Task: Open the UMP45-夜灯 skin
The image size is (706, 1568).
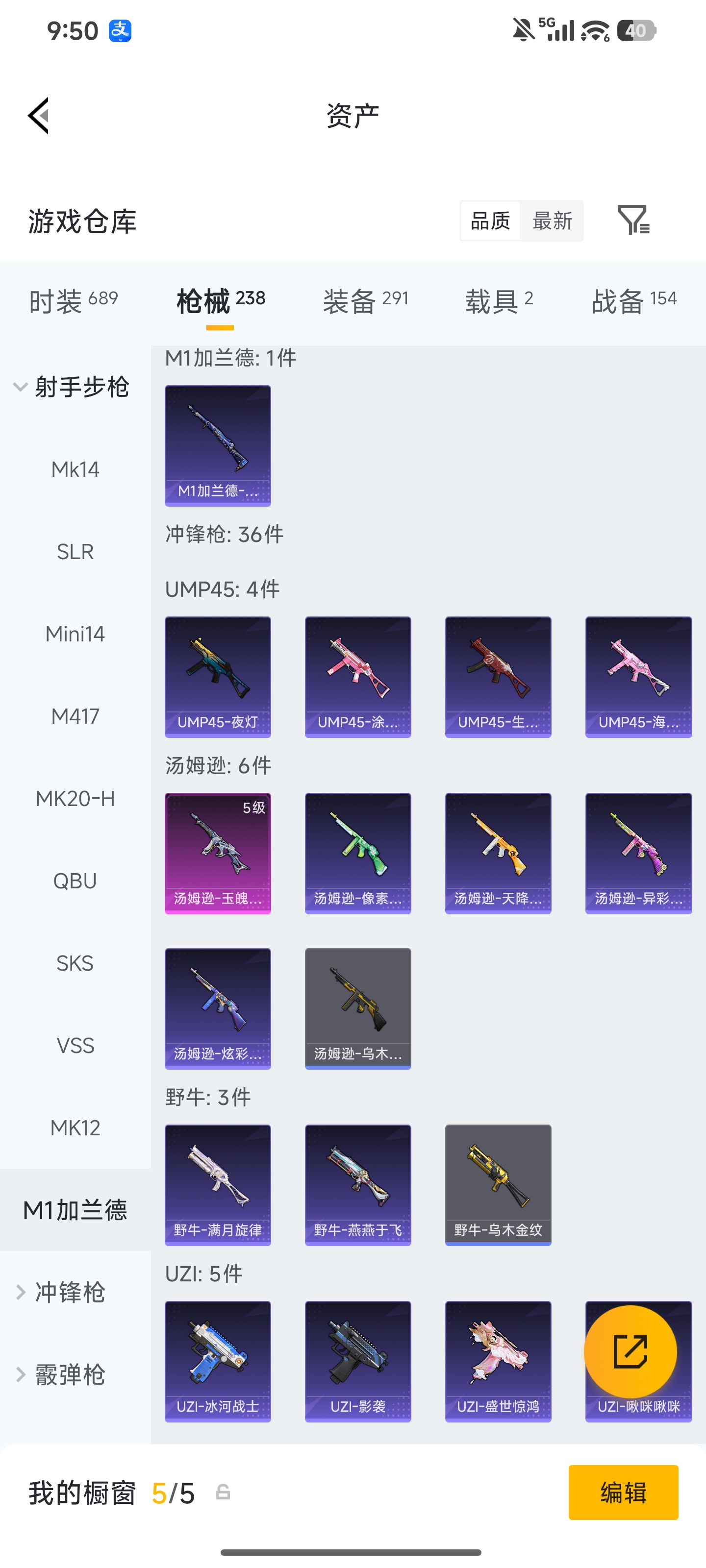Action: pyautogui.click(x=218, y=677)
